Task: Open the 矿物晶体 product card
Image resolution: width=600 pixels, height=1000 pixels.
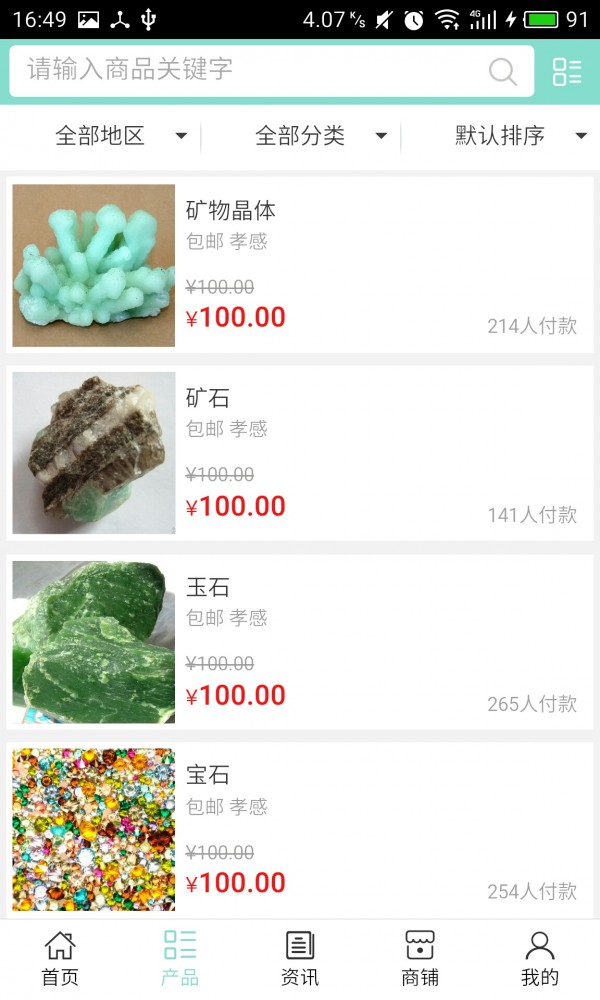Action: (x=300, y=265)
